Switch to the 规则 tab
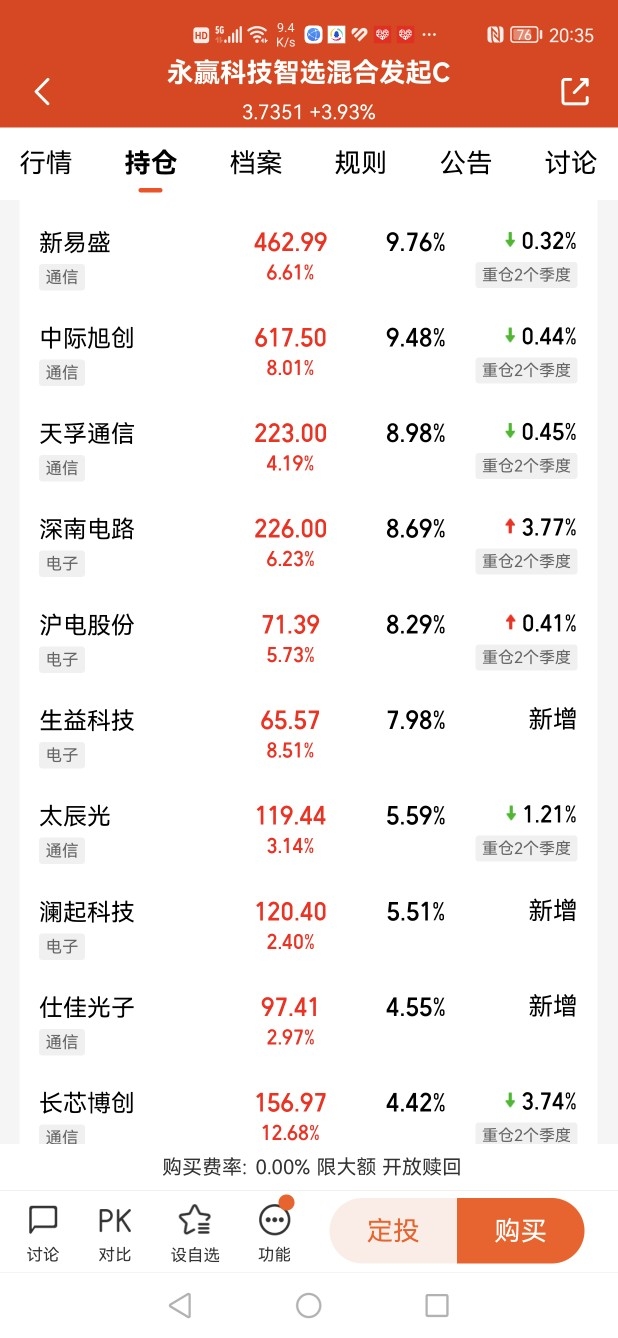Screen dimensions: 618x1338 (360, 163)
